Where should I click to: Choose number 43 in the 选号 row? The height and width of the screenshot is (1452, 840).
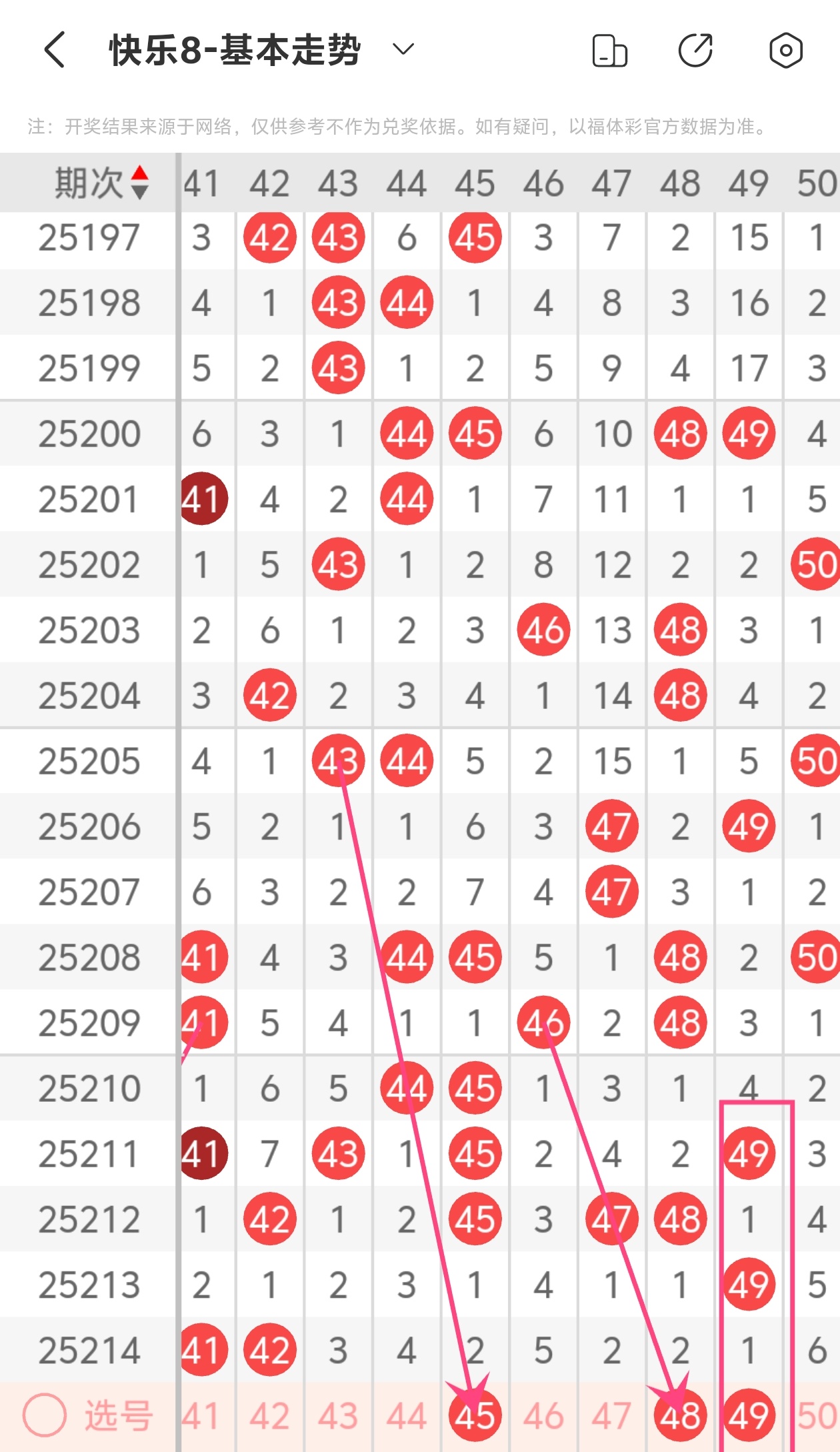[x=338, y=1416]
